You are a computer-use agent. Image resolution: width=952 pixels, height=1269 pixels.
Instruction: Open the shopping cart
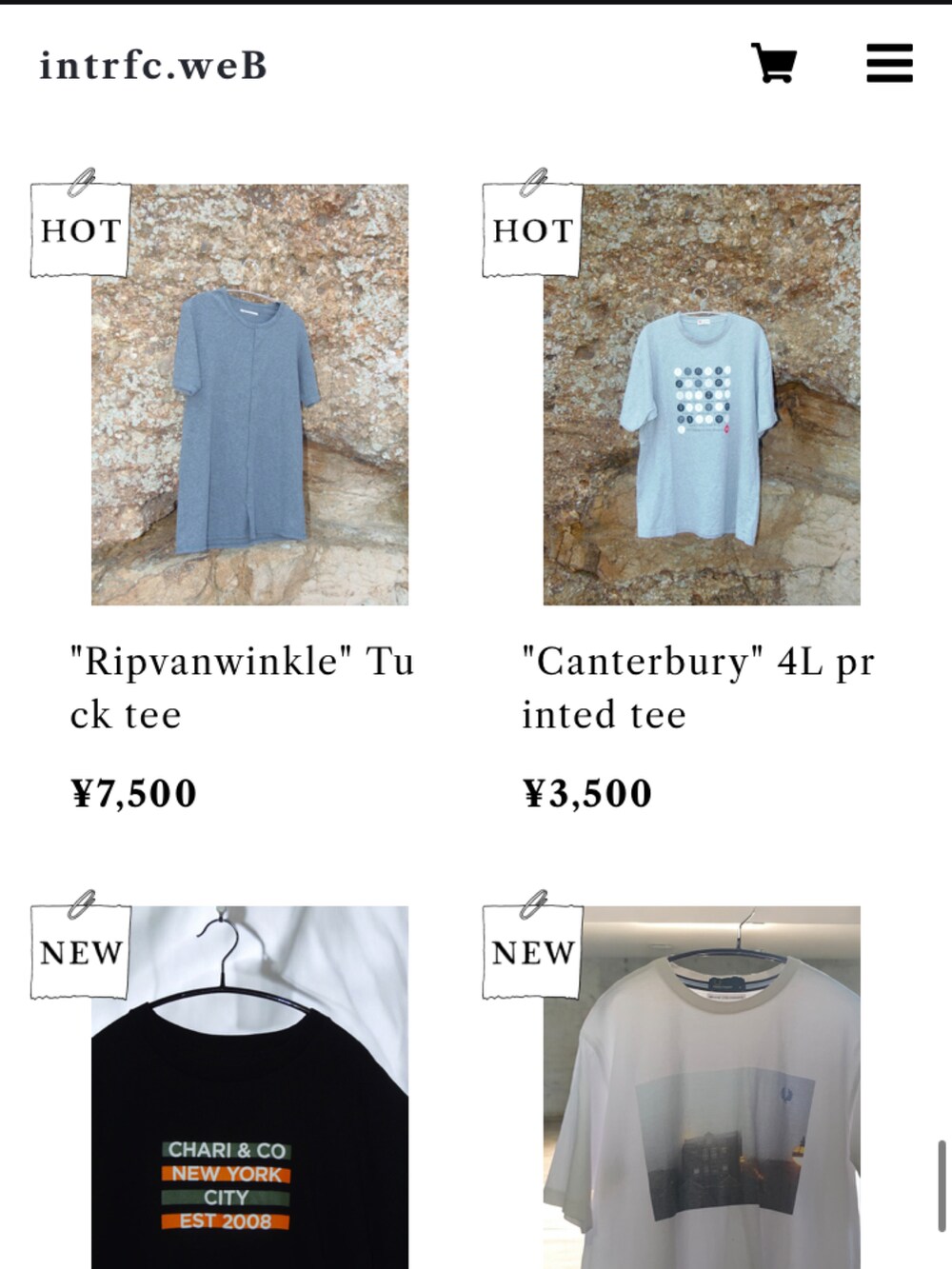tap(773, 64)
